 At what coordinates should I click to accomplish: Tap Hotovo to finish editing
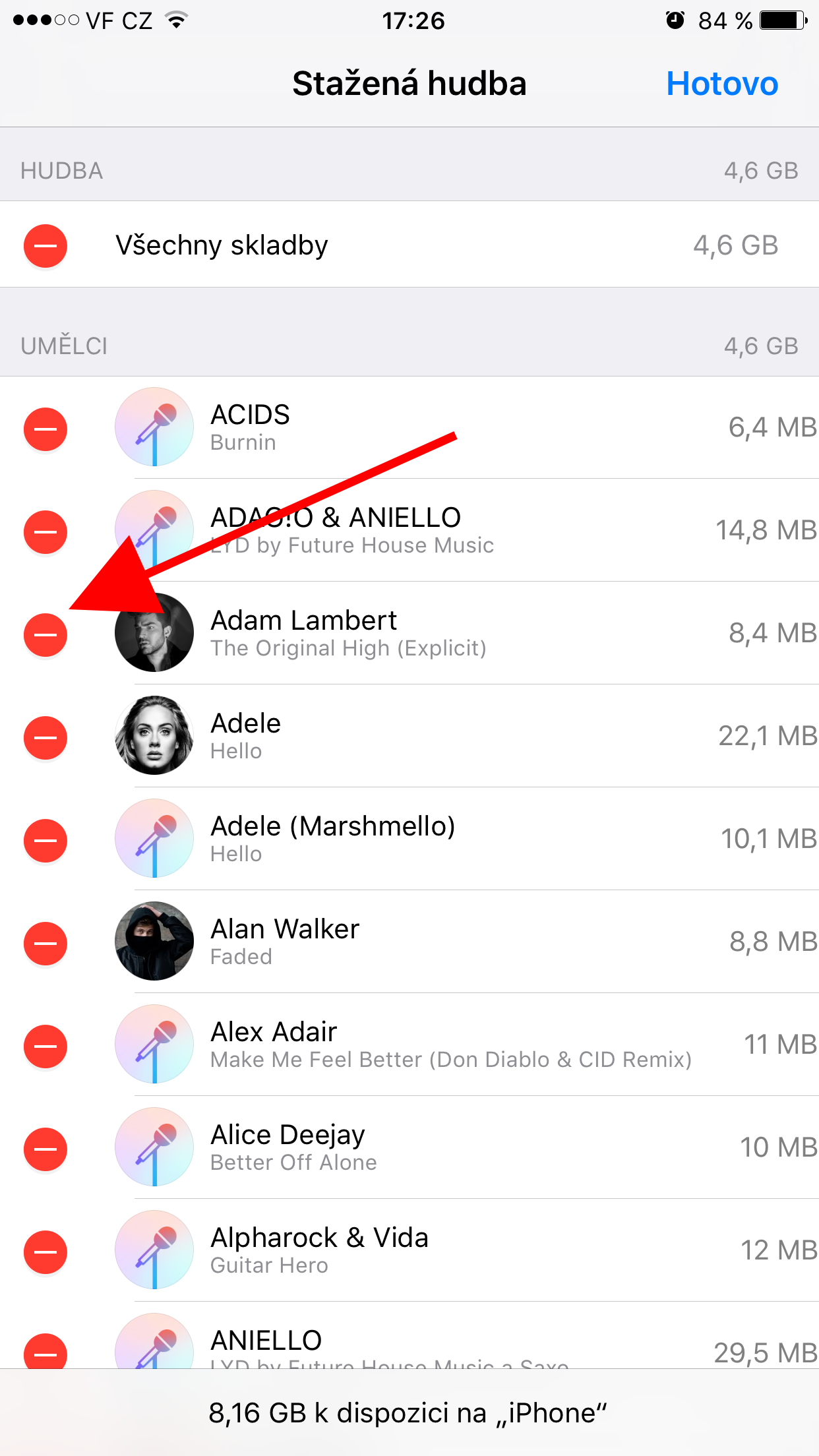721,84
